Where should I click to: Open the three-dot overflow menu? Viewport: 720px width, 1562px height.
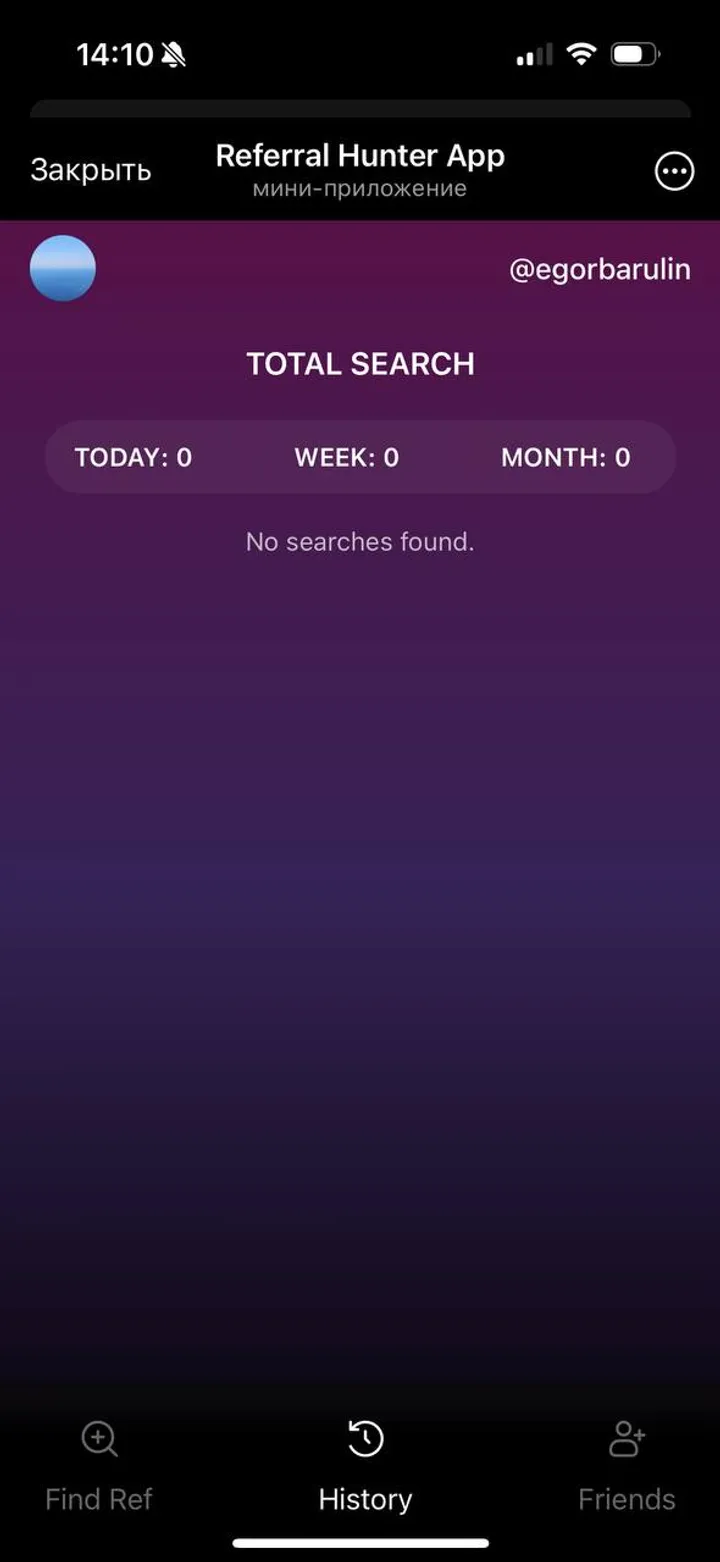click(674, 171)
